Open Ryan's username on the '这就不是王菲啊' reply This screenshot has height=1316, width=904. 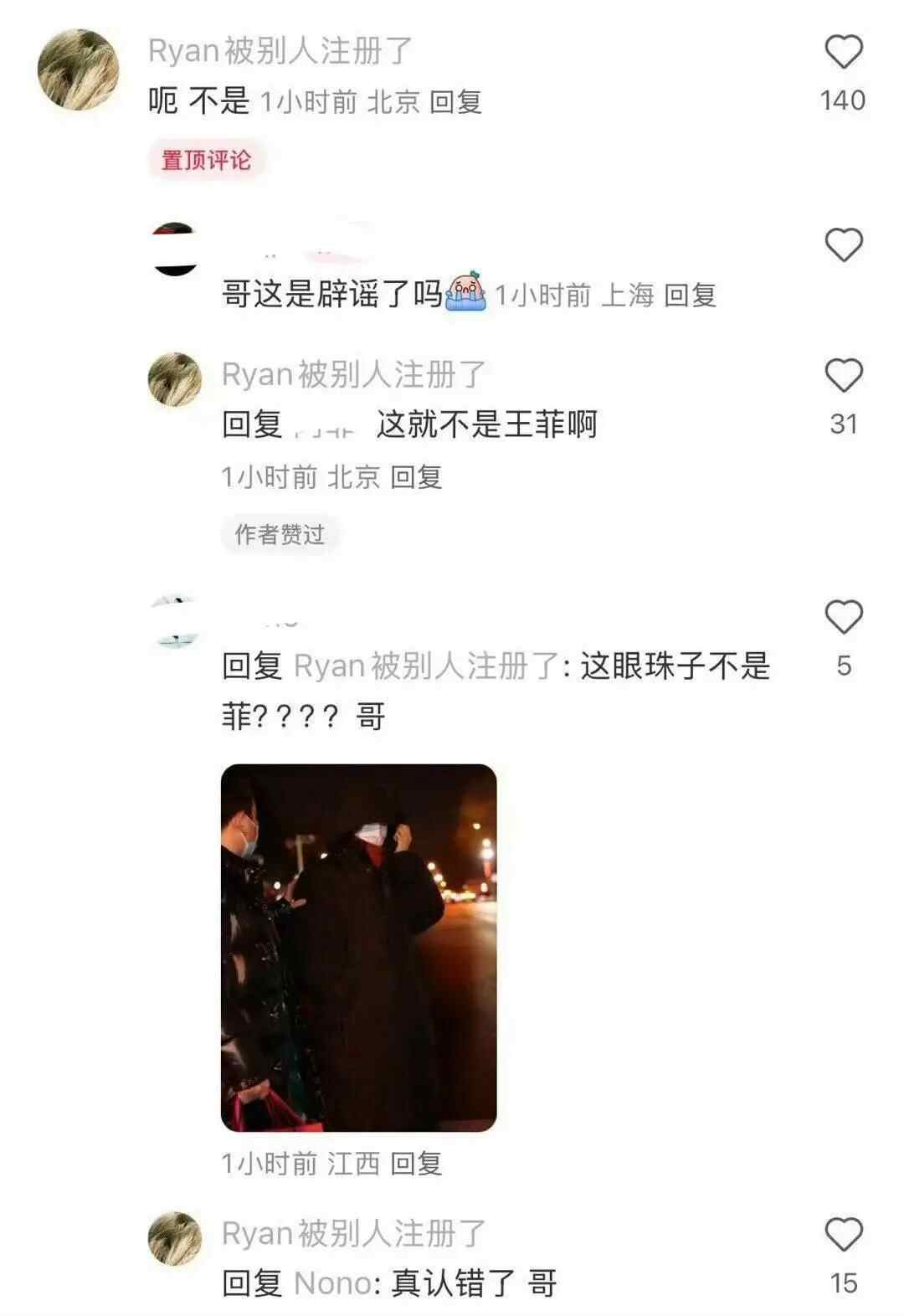(353, 374)
